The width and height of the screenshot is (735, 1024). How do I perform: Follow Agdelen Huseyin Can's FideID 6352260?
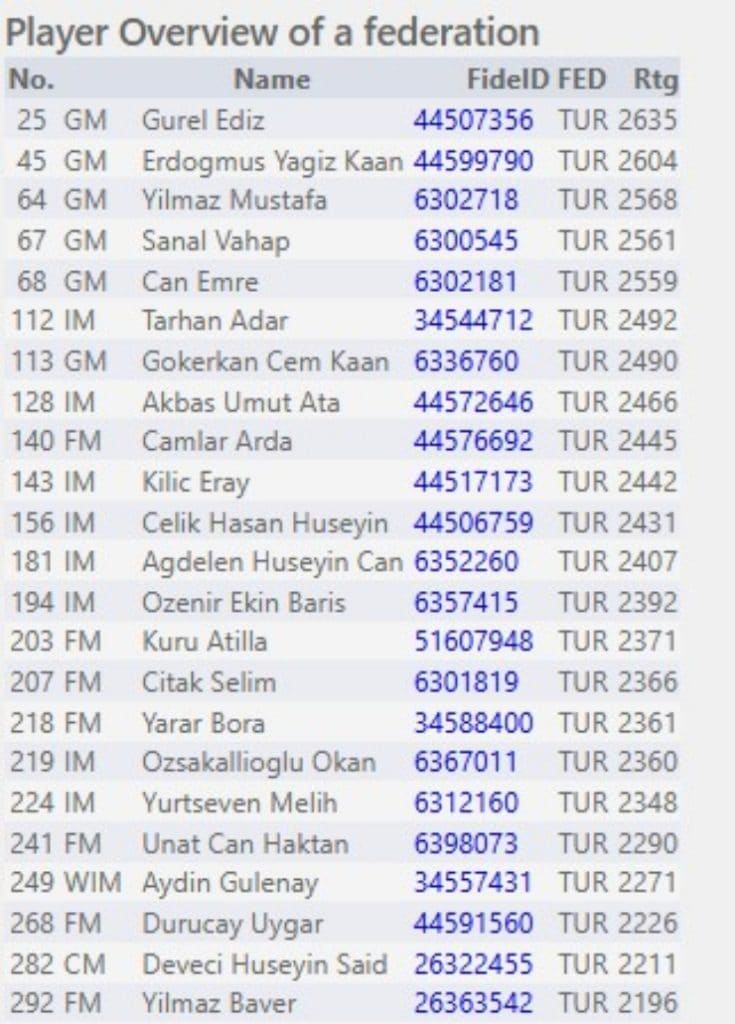click(x=466, y=562)
